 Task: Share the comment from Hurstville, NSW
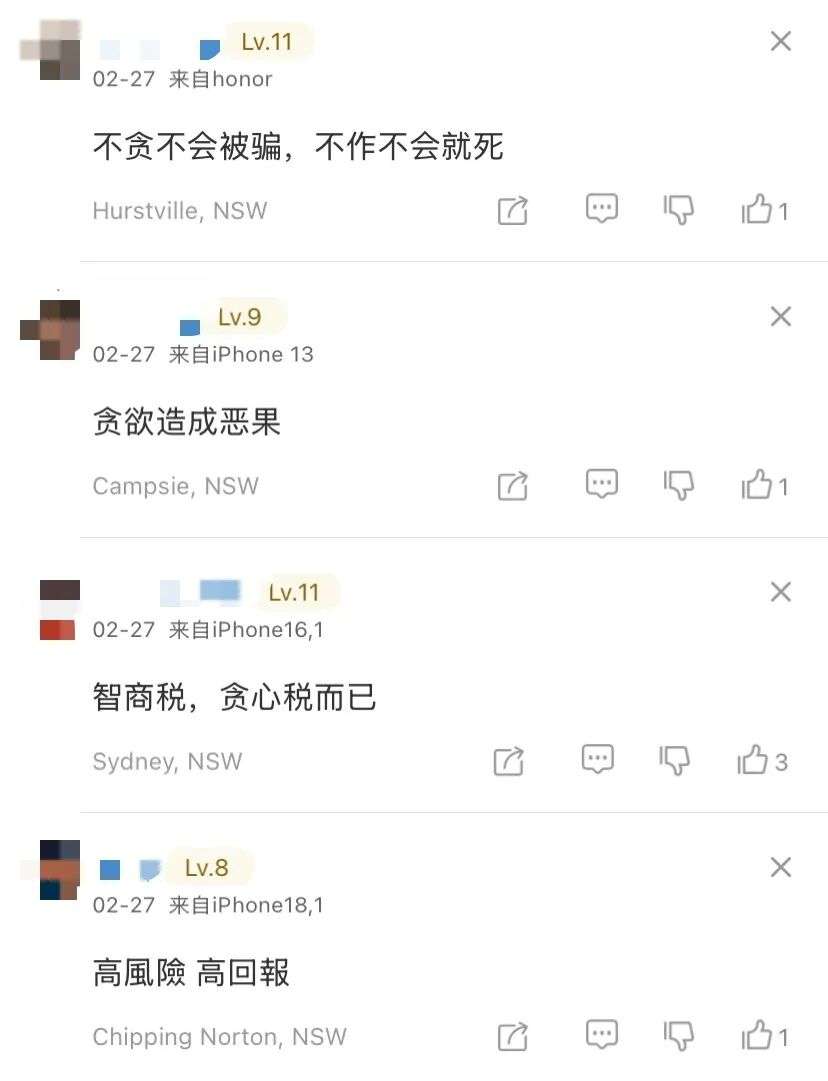[512, 211]
